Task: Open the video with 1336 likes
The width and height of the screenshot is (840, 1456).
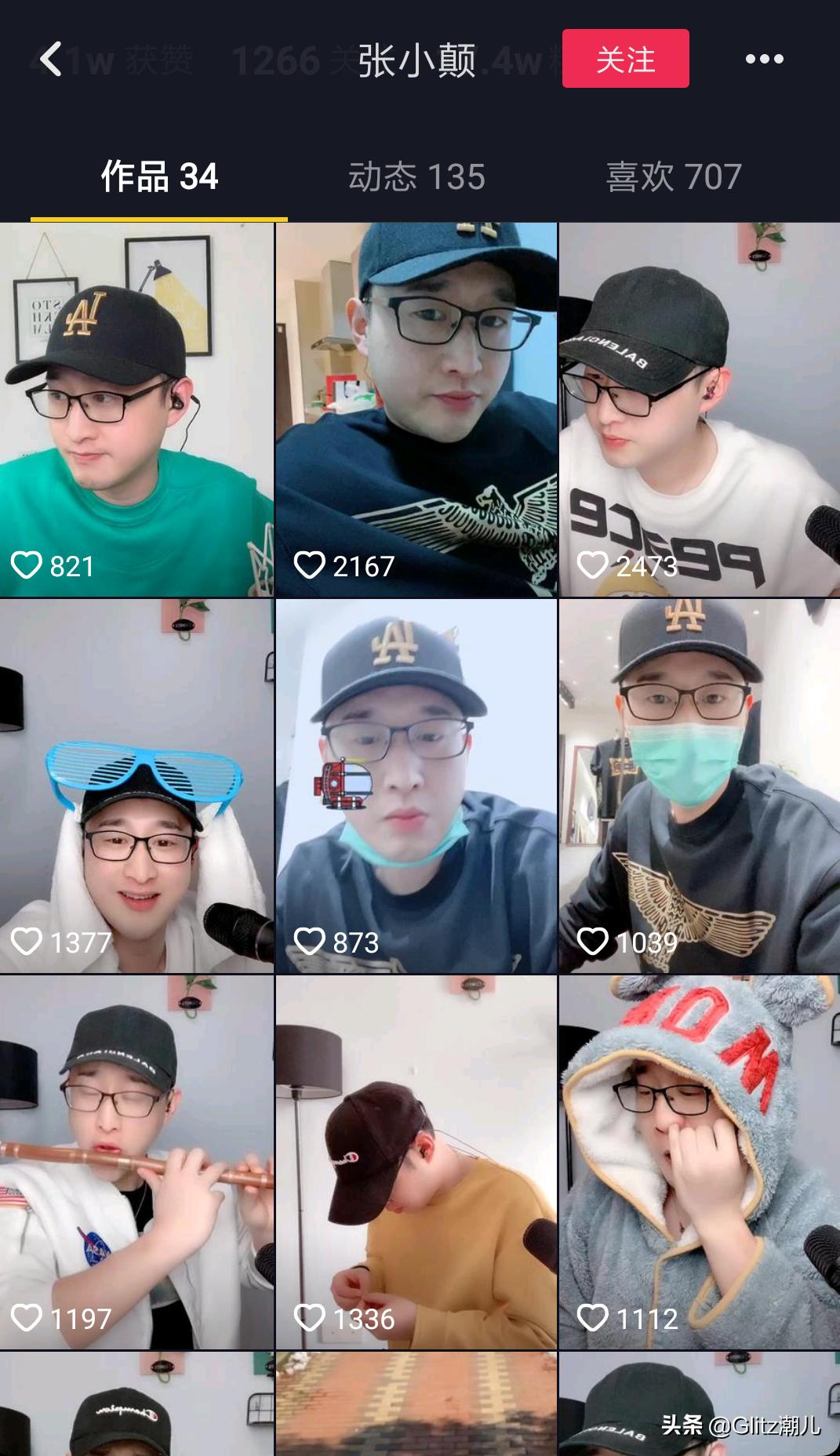Action: (x=416, y=1162)
